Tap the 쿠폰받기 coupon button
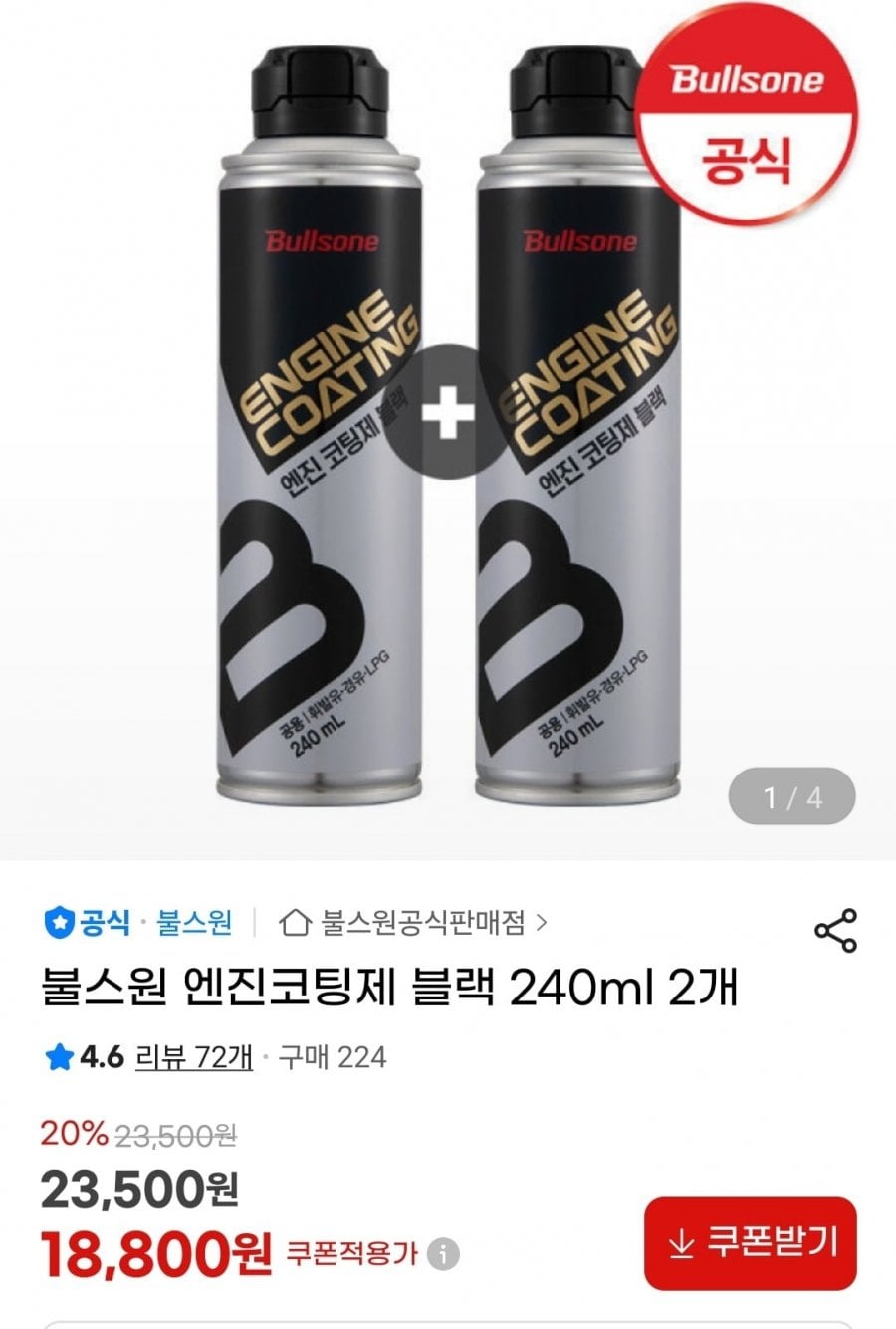Viewport: 896px width, 1329px height. (750, 1242)
